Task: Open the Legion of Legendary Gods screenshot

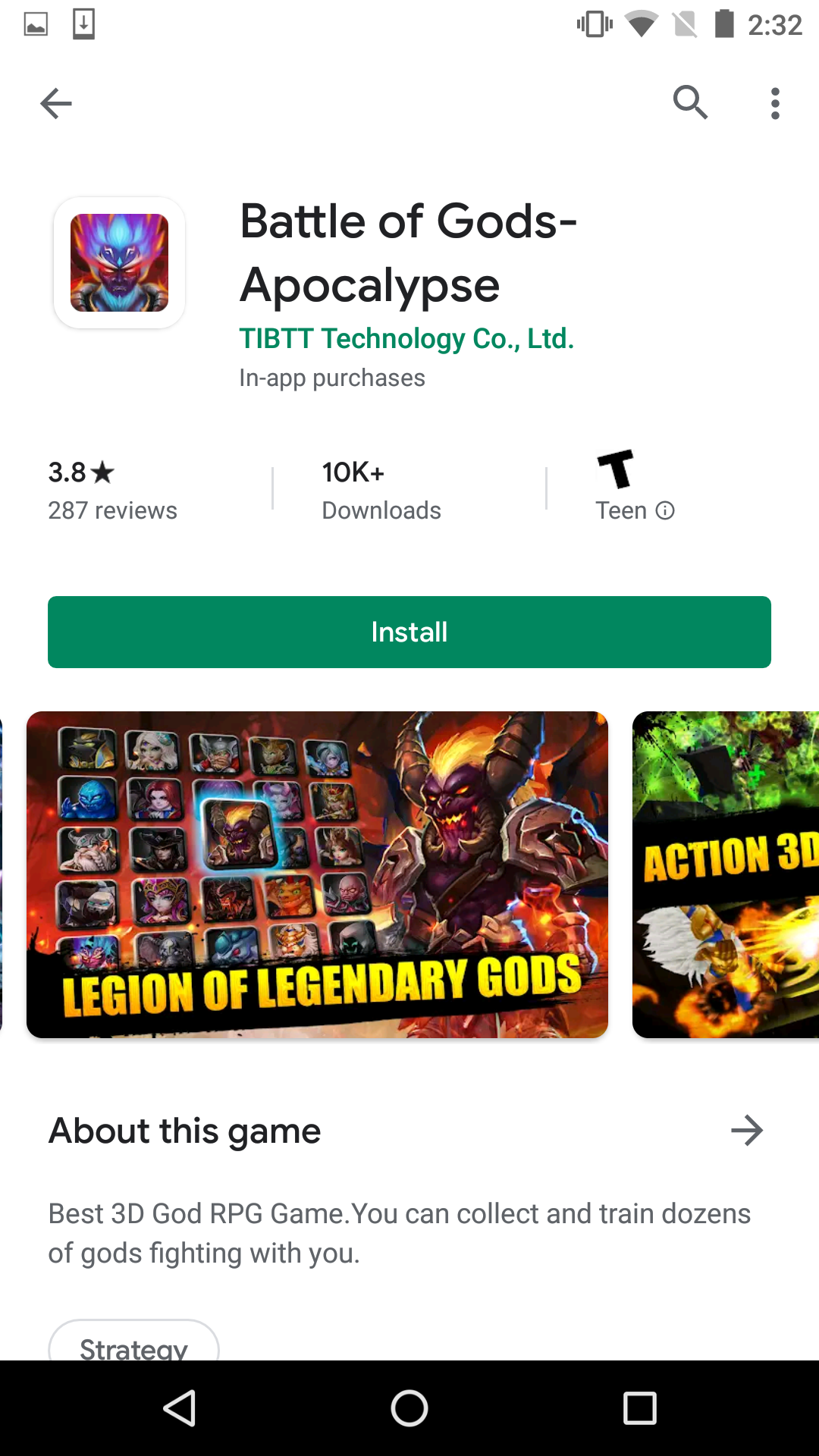Action: [x=317, y=874]
